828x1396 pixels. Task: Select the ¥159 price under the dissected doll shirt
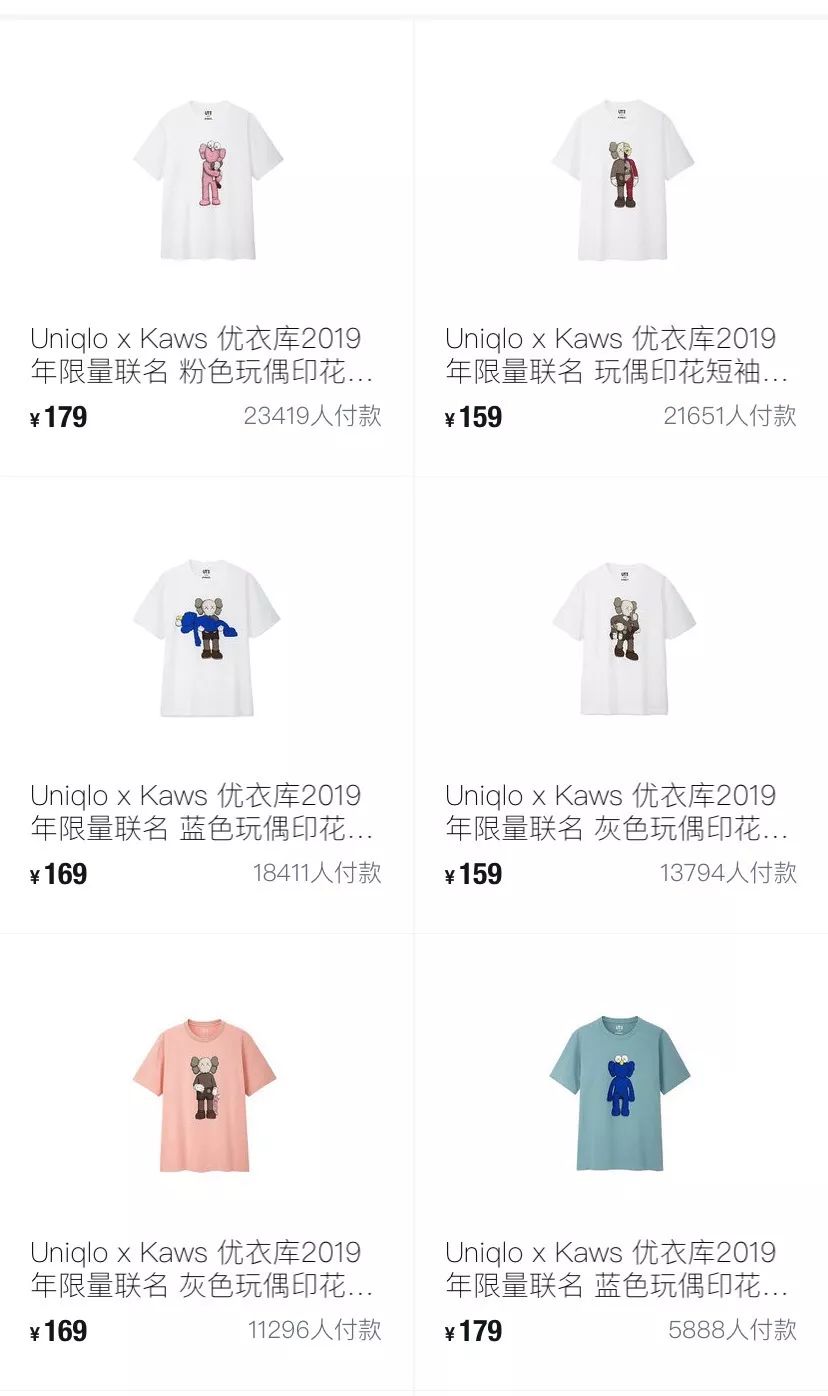(472, 418)
